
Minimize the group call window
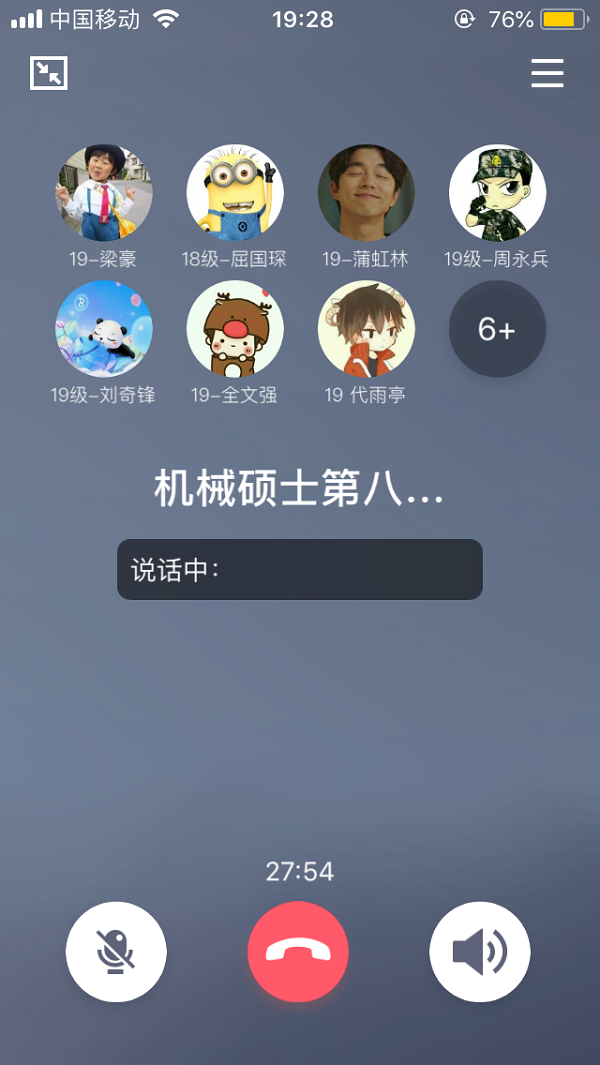tap(49, 73)
